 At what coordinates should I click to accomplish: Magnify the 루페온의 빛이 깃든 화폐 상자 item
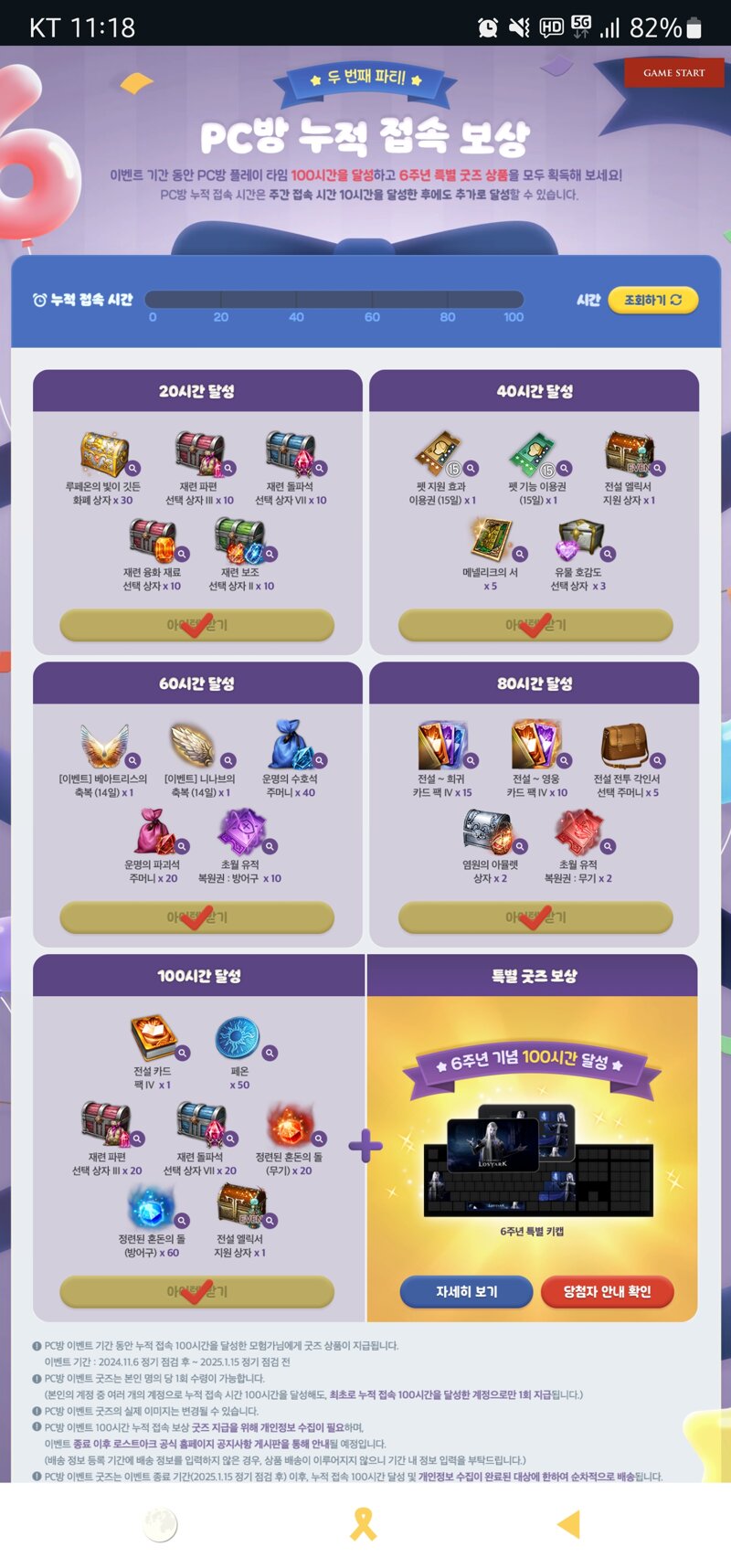pos(133,468)
